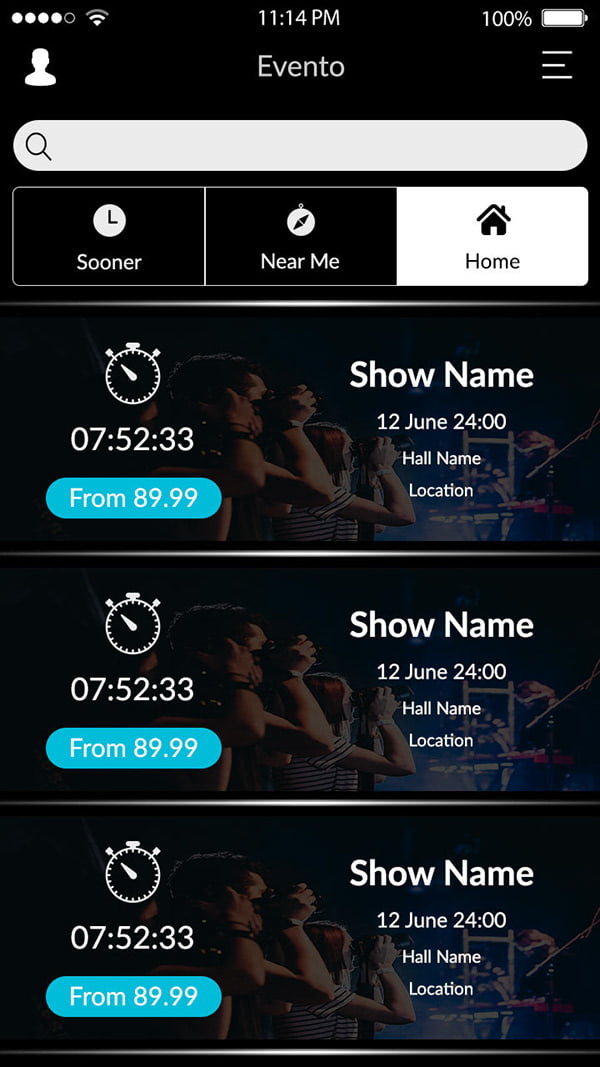Tap the search field
This screenshot has height=1067, width=600.
tap(300, 146)
